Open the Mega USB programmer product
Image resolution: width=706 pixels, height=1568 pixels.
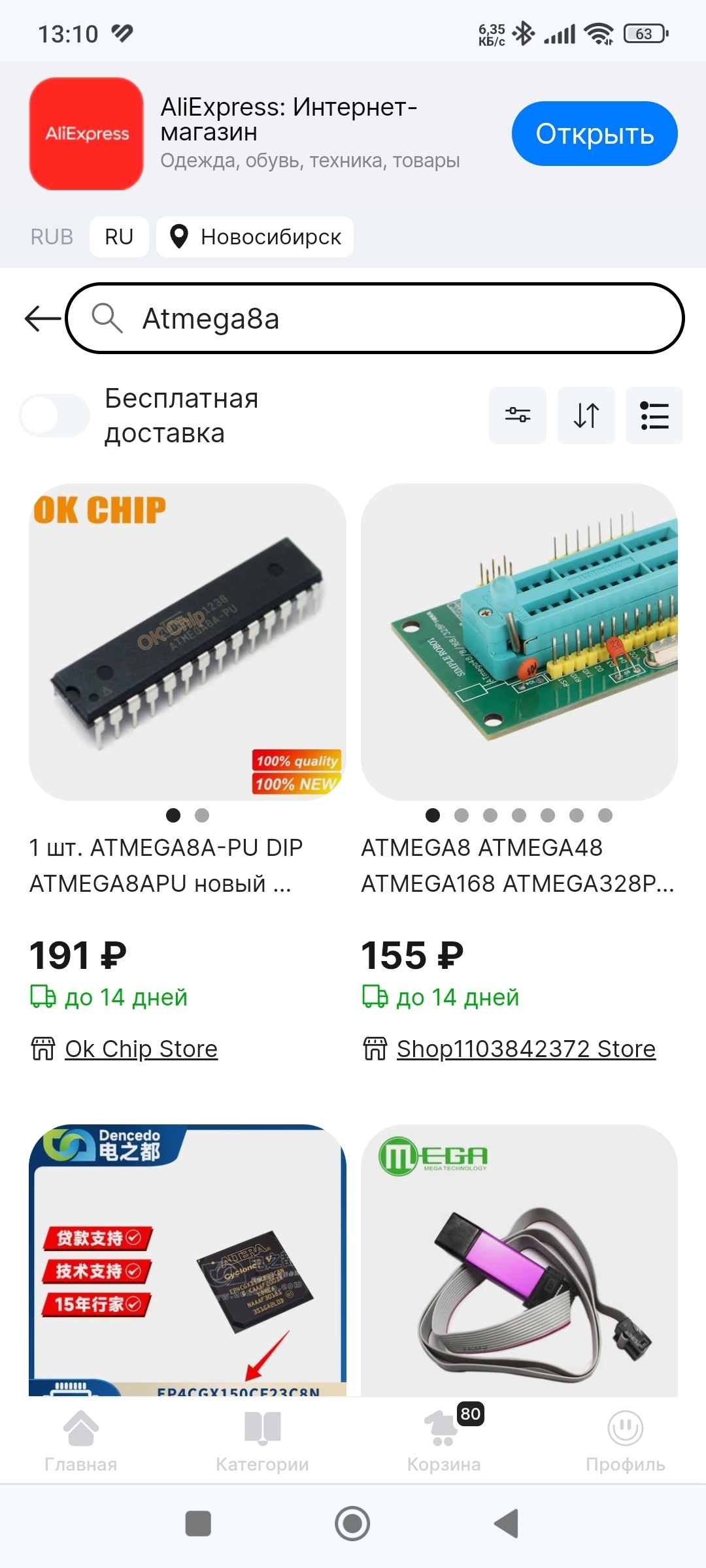click(x=519, y=1261)
